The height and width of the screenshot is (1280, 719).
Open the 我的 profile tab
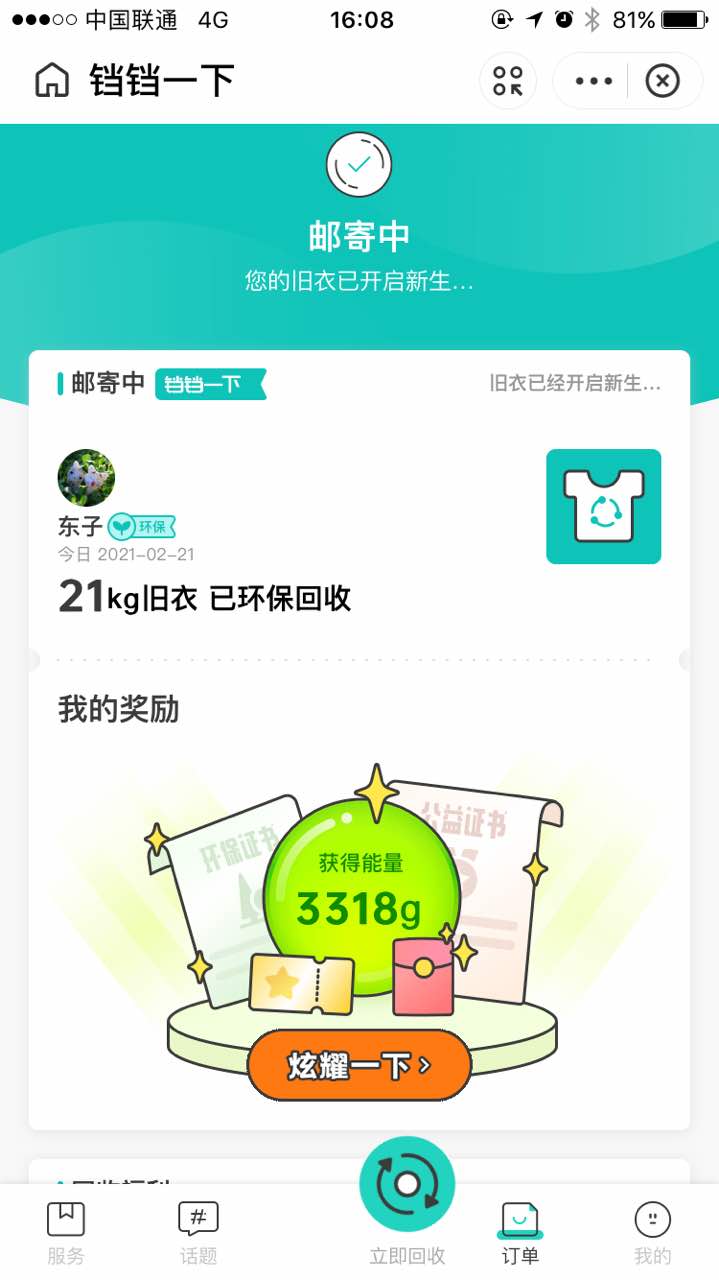point(652,1233)
